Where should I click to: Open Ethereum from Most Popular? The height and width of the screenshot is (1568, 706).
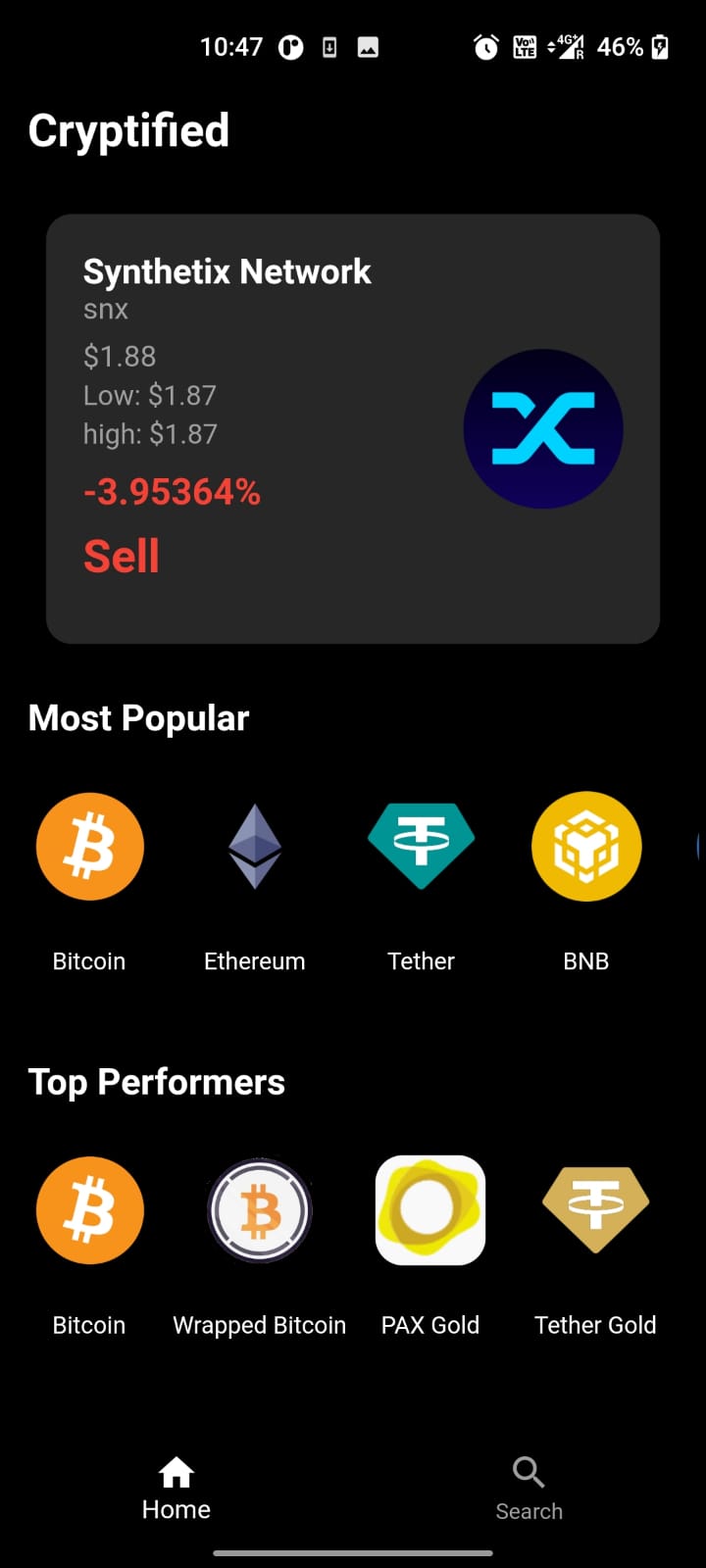pyautogui.click(x=254, y=846)
